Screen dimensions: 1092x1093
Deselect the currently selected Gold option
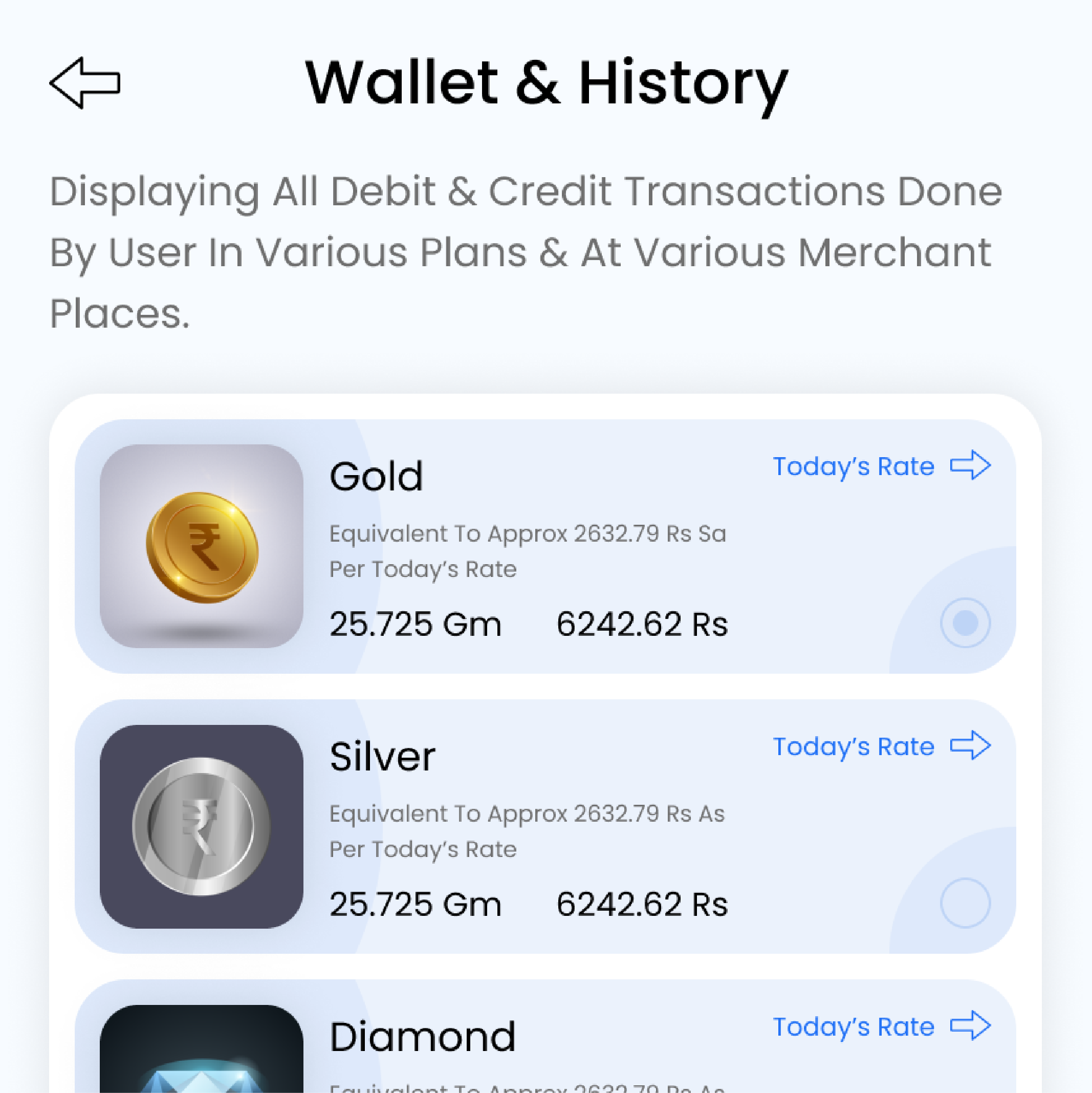pos(964,623)
